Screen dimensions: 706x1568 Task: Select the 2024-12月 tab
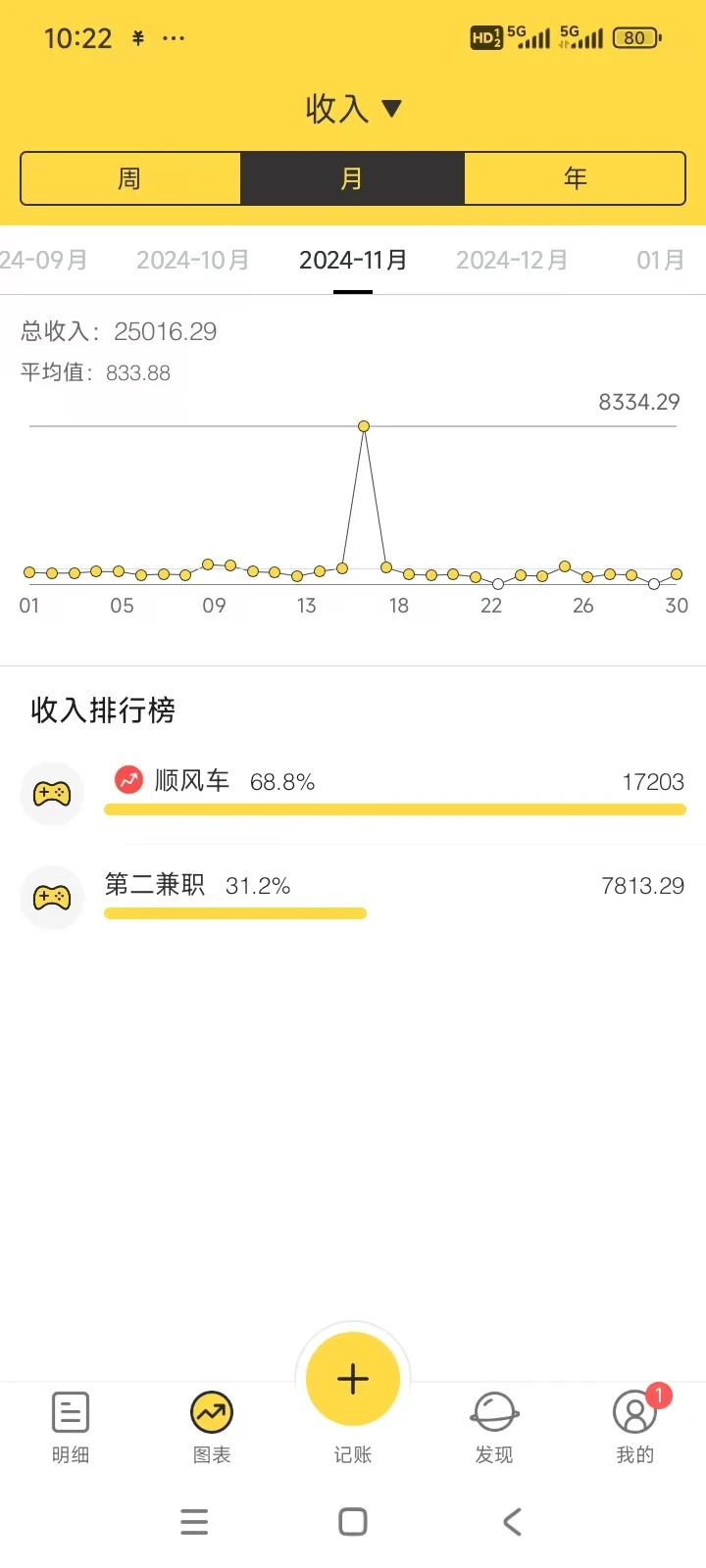(x=512, y=260)
